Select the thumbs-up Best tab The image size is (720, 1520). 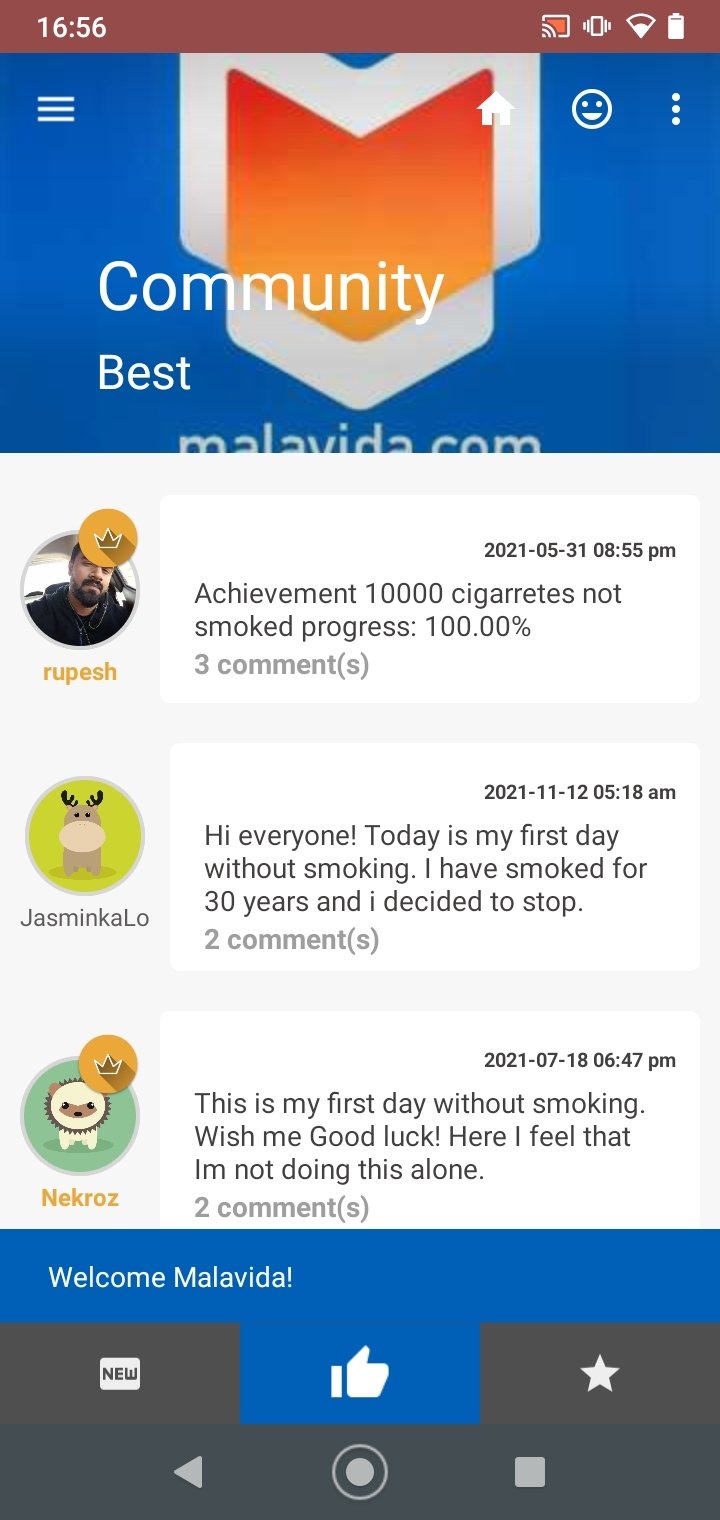coord(360,1373)
